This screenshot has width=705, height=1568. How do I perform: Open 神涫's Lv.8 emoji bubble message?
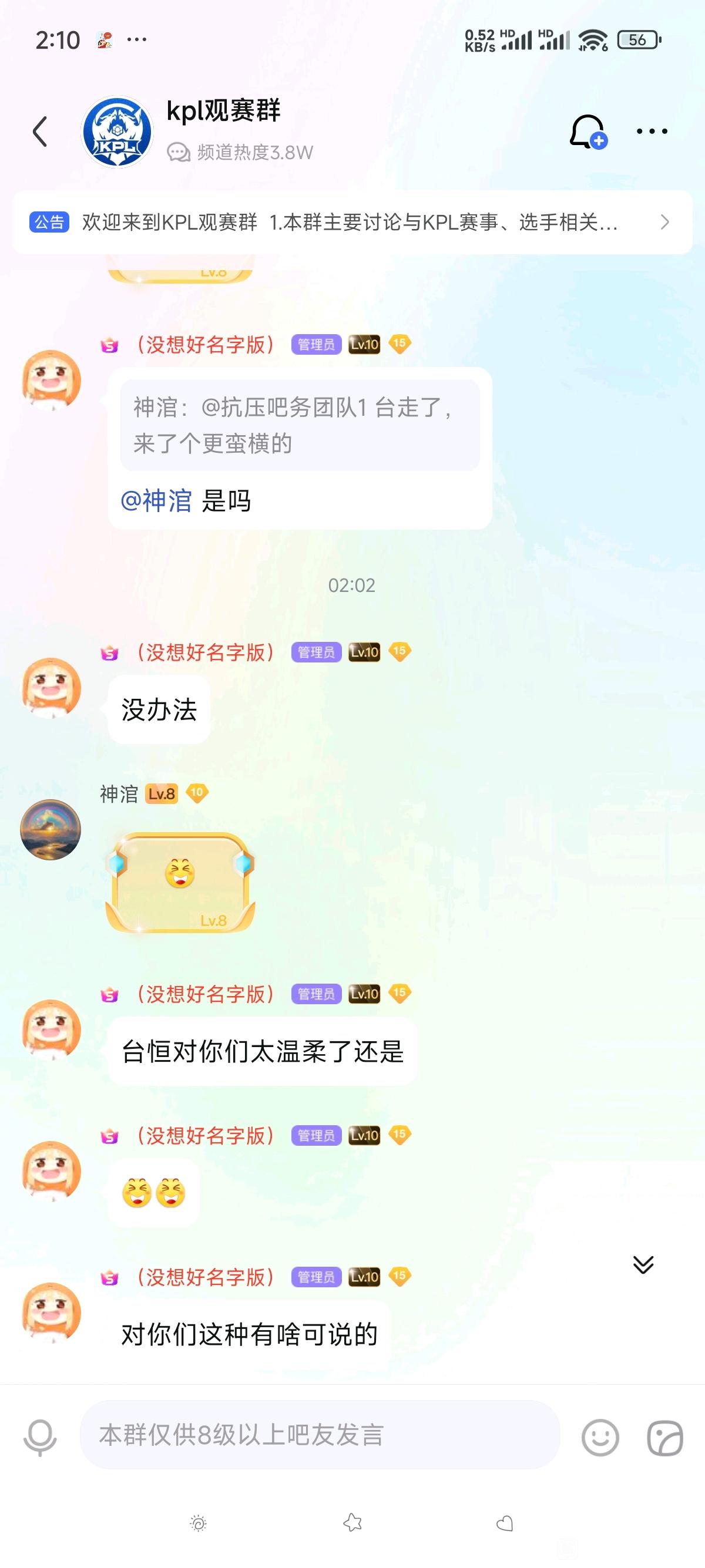click(180, 881)
